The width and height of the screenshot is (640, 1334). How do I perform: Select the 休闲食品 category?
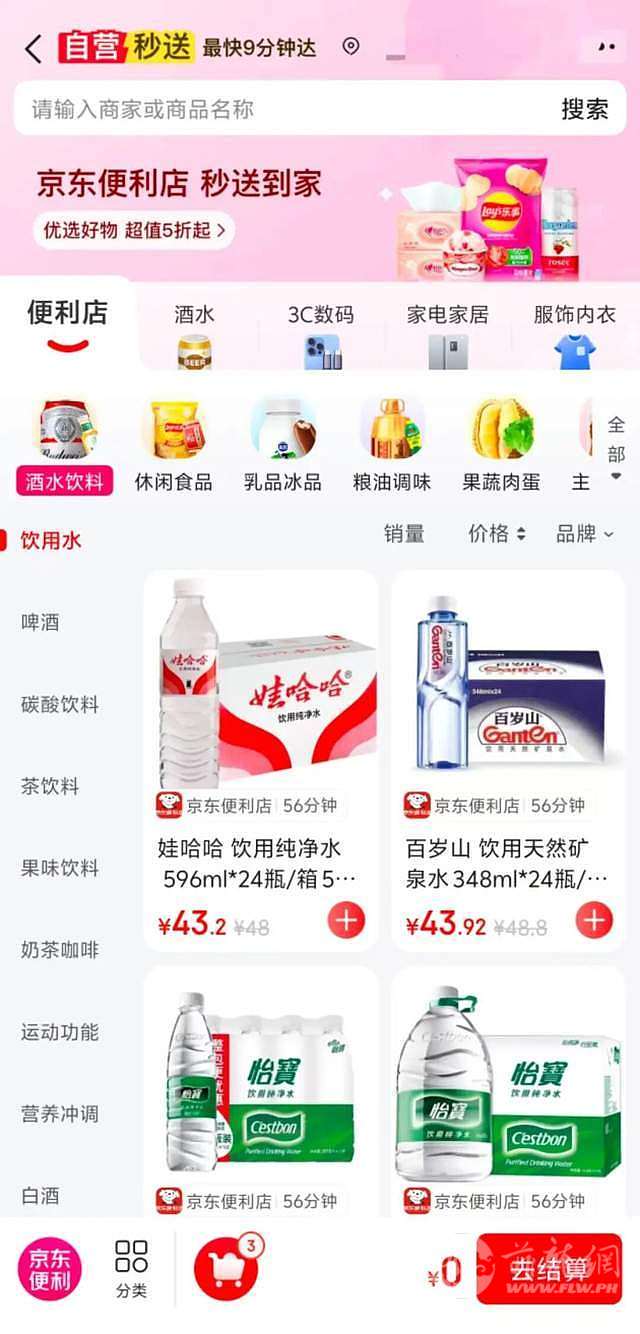pos(174,446)
